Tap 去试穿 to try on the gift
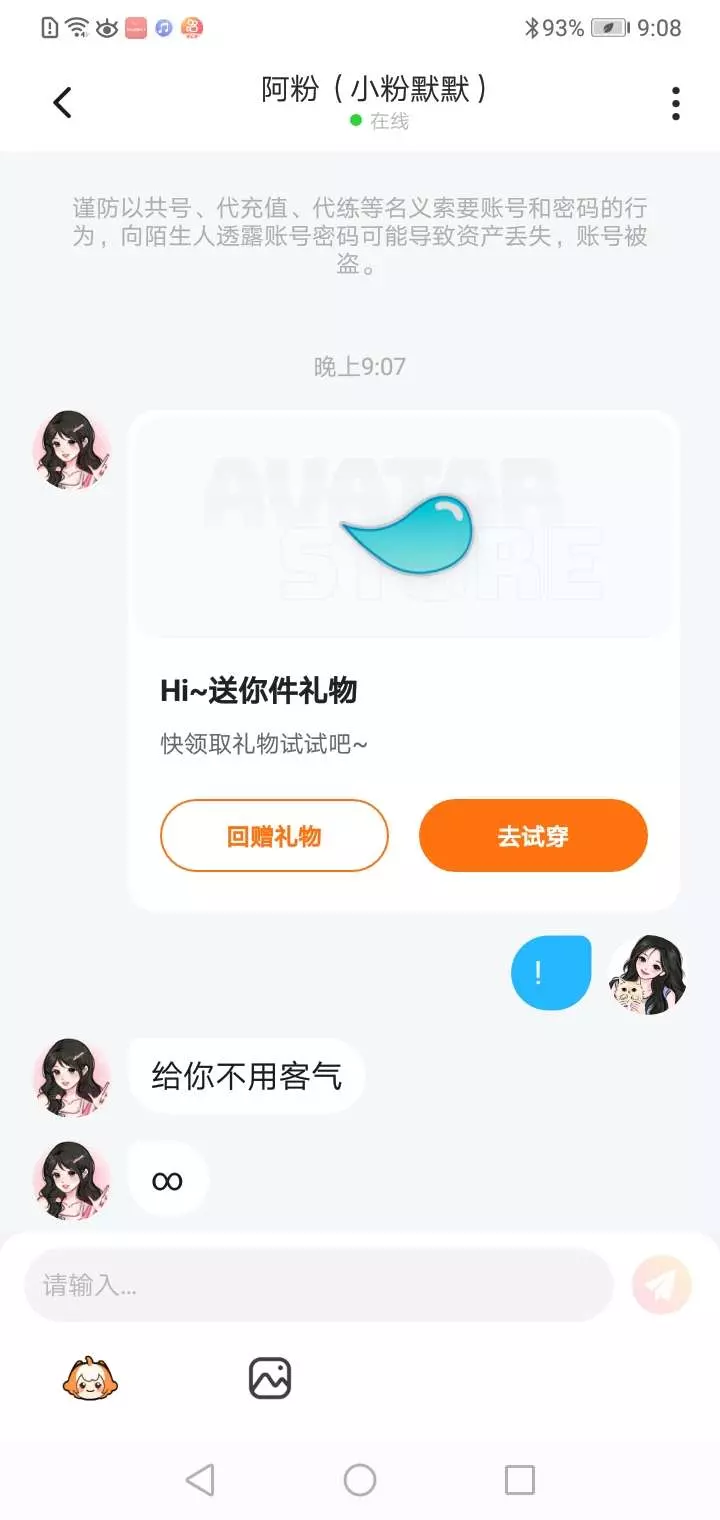The height and width of the screenshot is (1520, 720). click(x=533, y=836)
